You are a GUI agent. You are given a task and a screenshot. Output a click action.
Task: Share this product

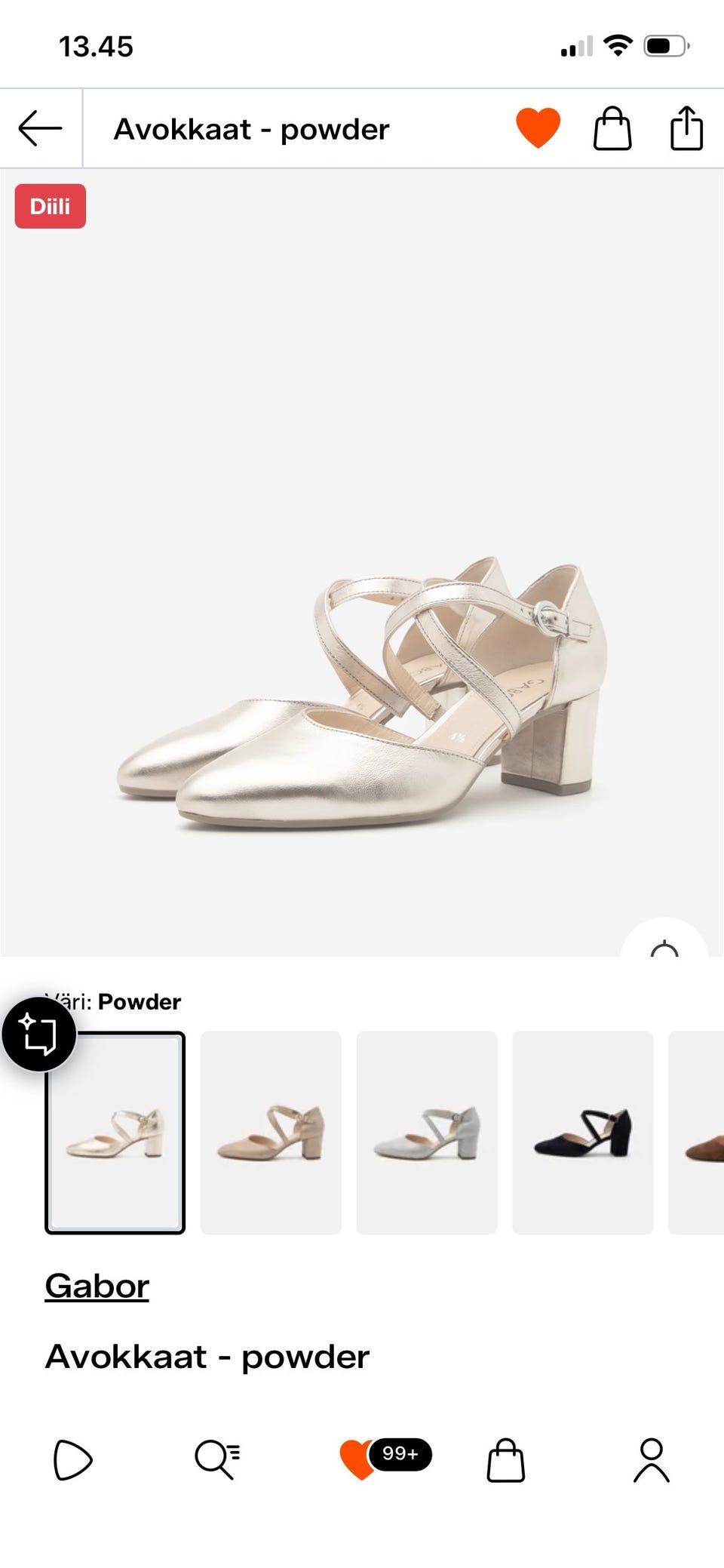[686, 128]
